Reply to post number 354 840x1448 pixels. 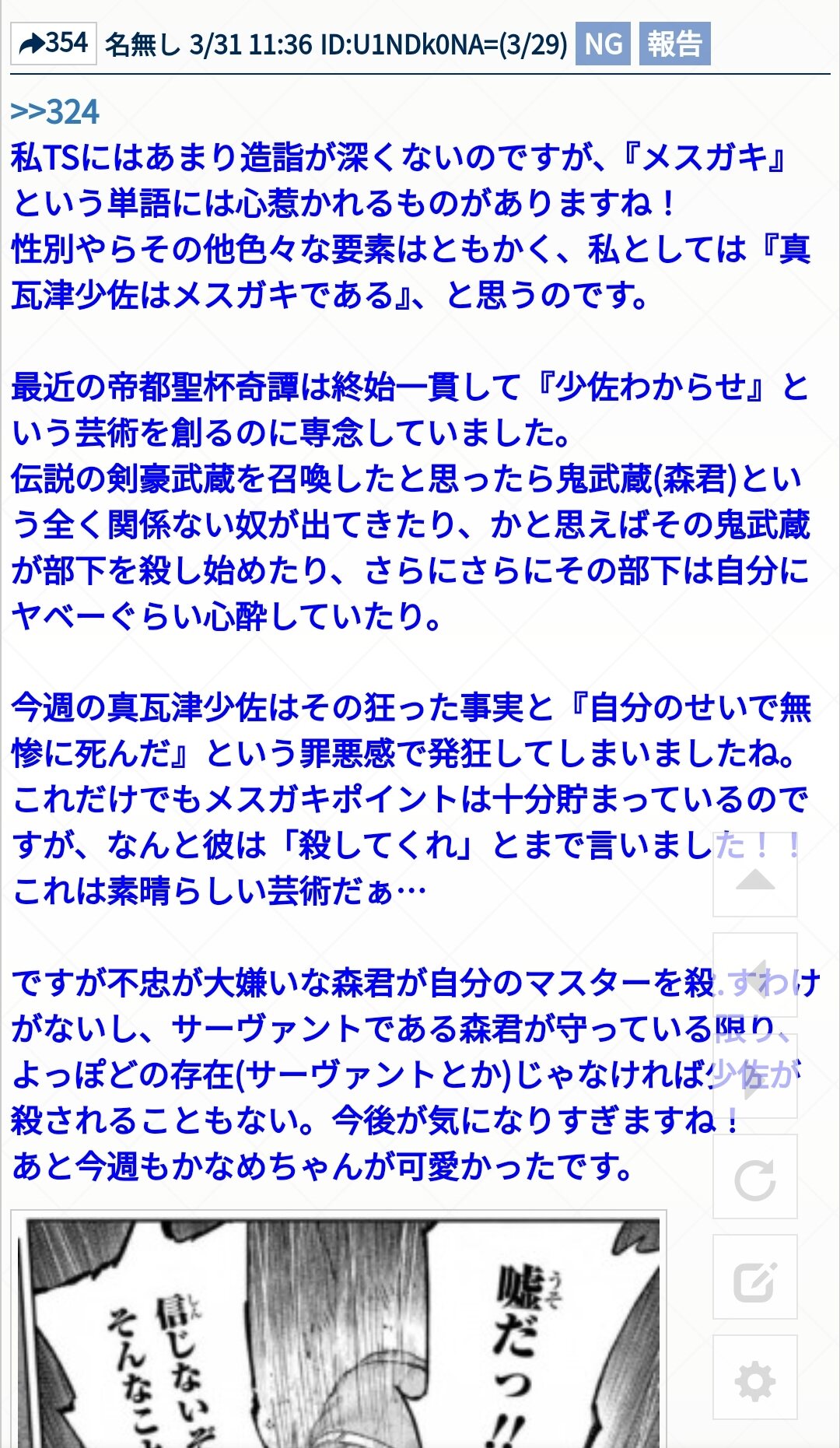(x=53, y=44)
